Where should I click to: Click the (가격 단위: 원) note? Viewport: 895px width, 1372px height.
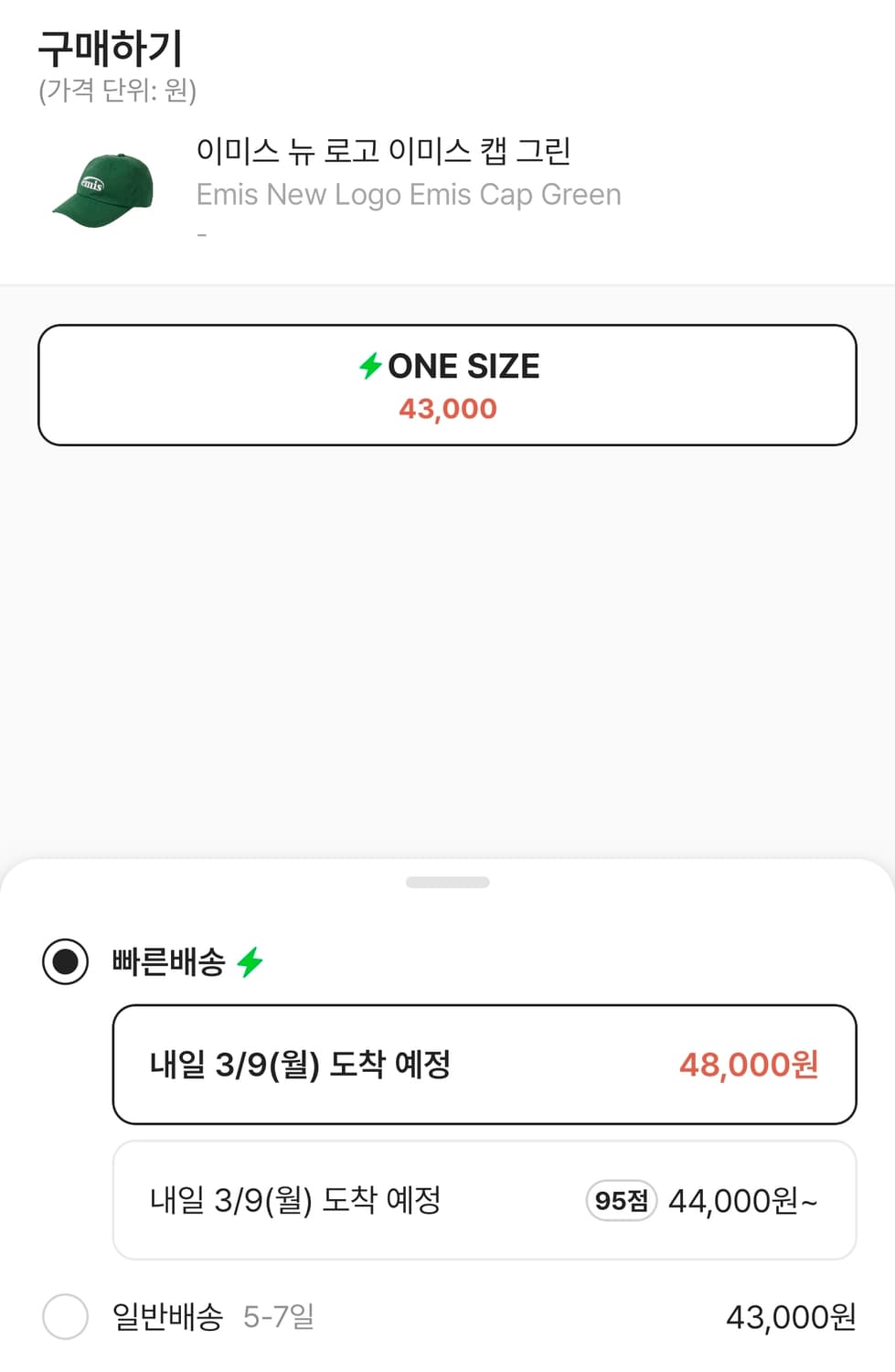pos(119,91)
